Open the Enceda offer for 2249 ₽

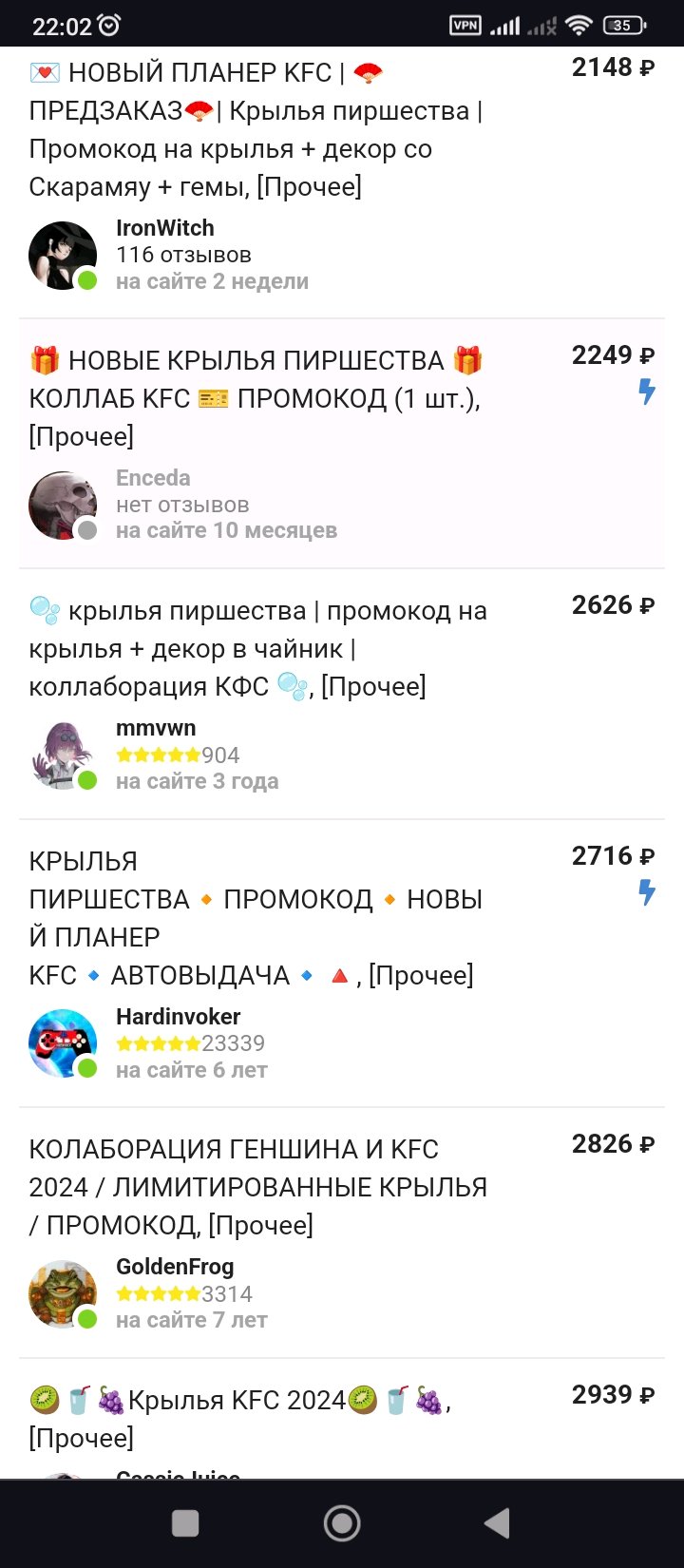[x=256, y=398]
